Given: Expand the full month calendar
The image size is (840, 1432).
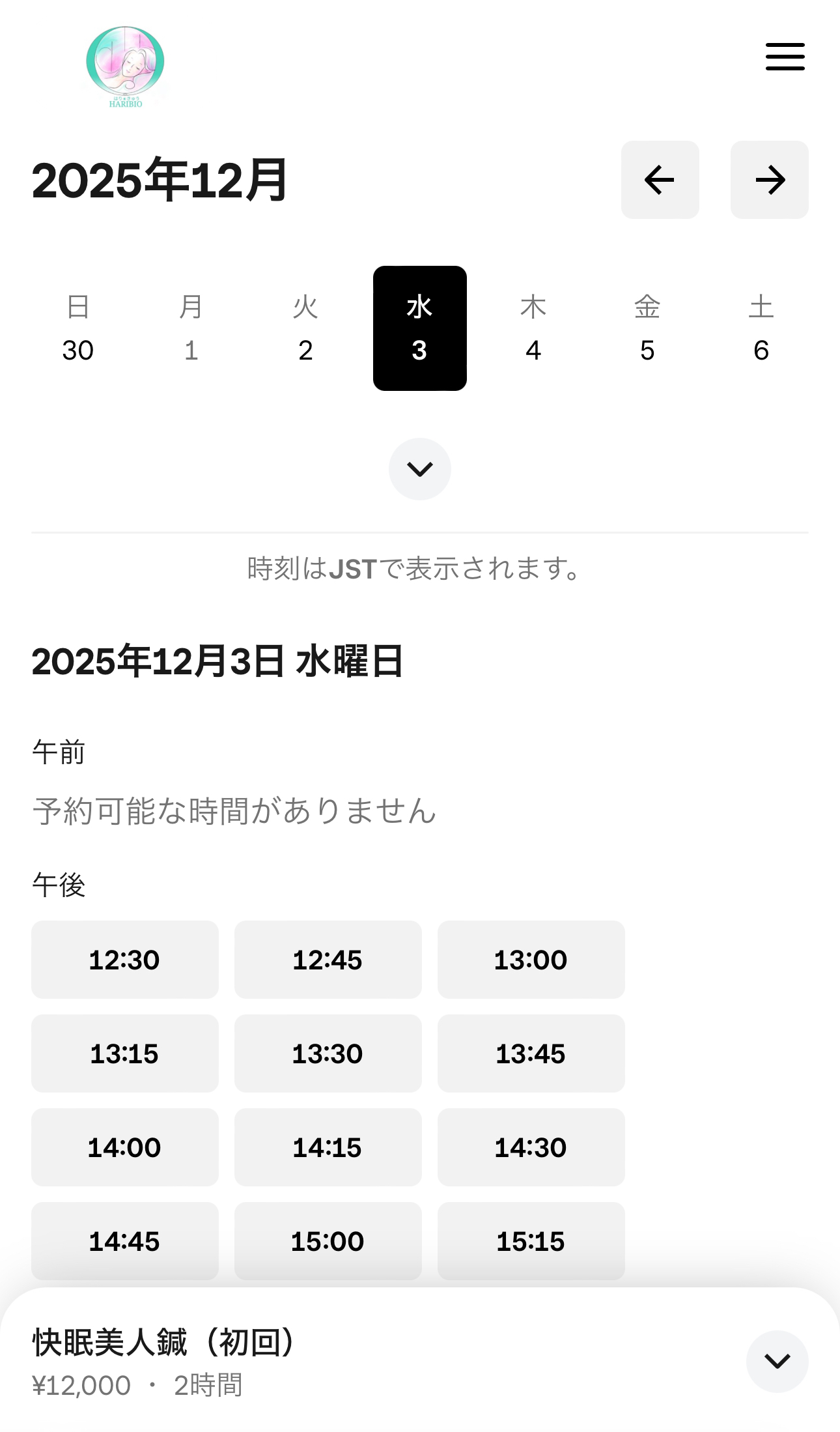Looking at the screenshot, I should pos(420,469).
